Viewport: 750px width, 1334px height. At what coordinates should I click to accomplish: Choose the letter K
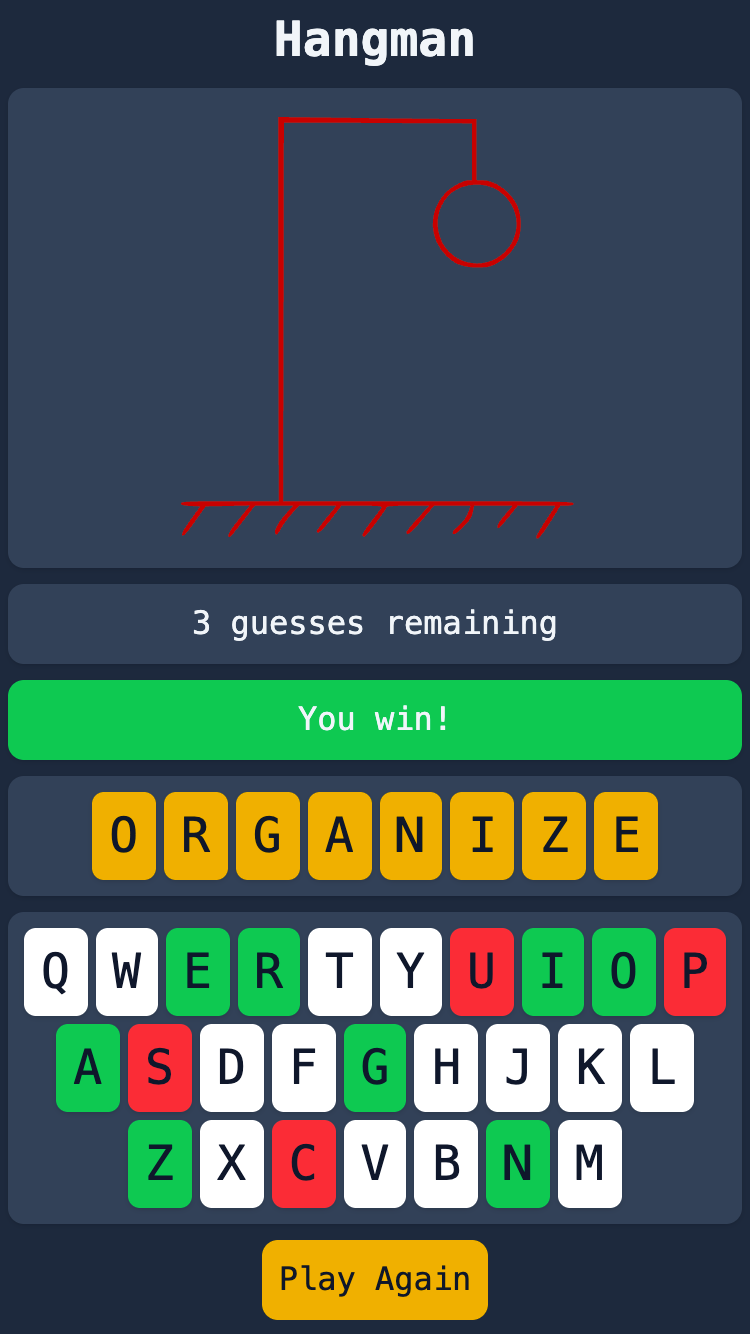tap(590, 1068)
